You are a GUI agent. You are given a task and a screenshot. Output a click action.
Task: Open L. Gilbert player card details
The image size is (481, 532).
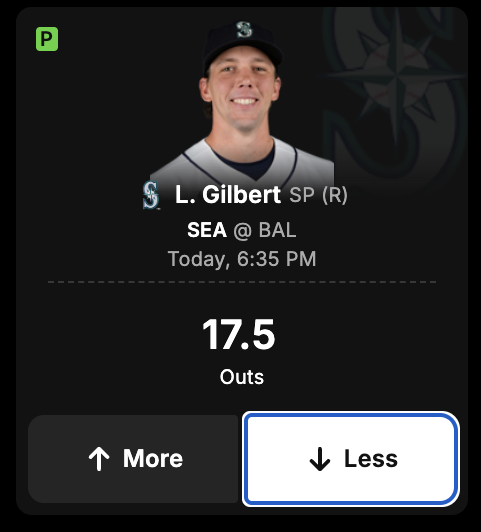[x=228, y=195]
